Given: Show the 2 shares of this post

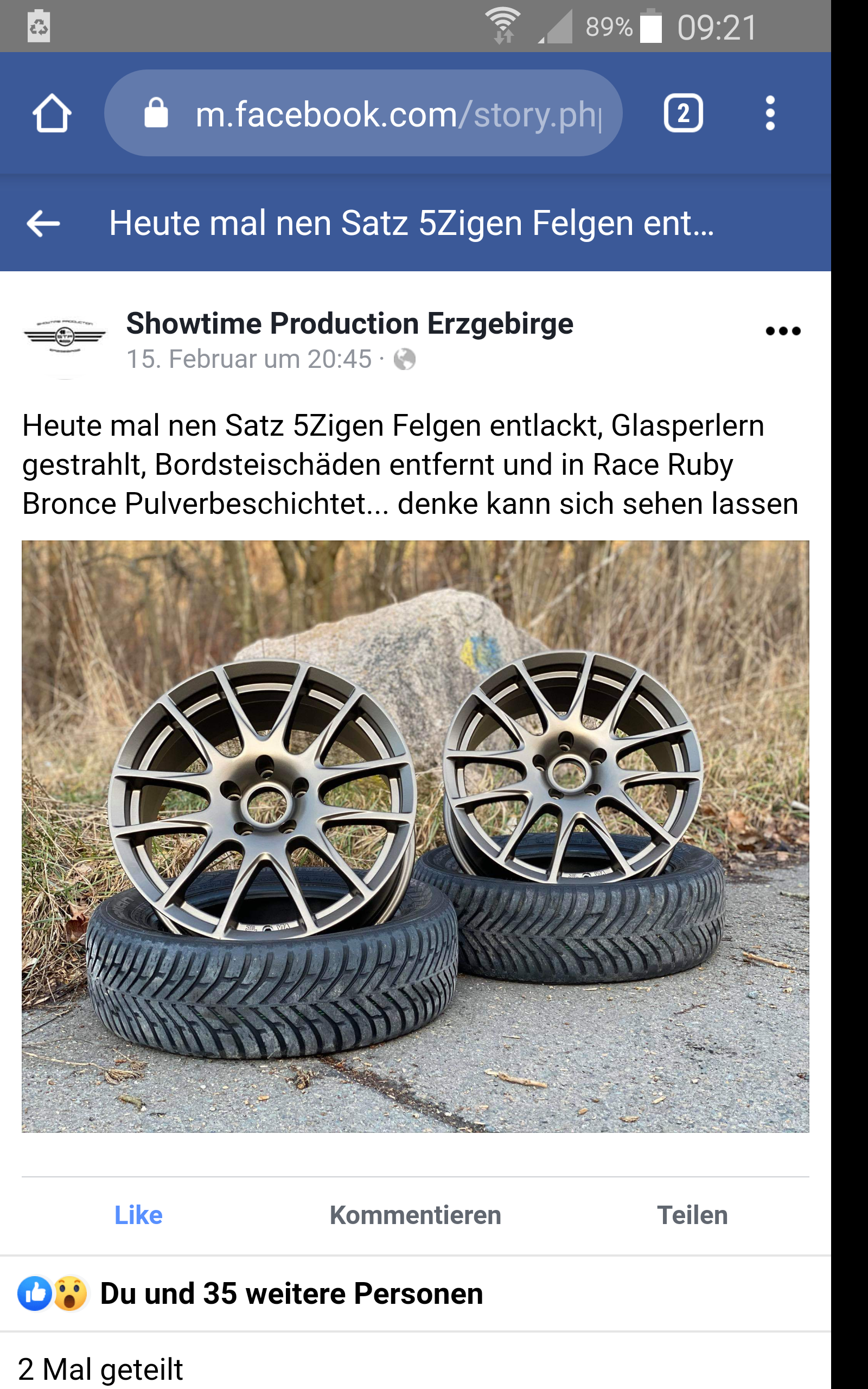Looking at the screenshot, I should [x=100, y=1369].
